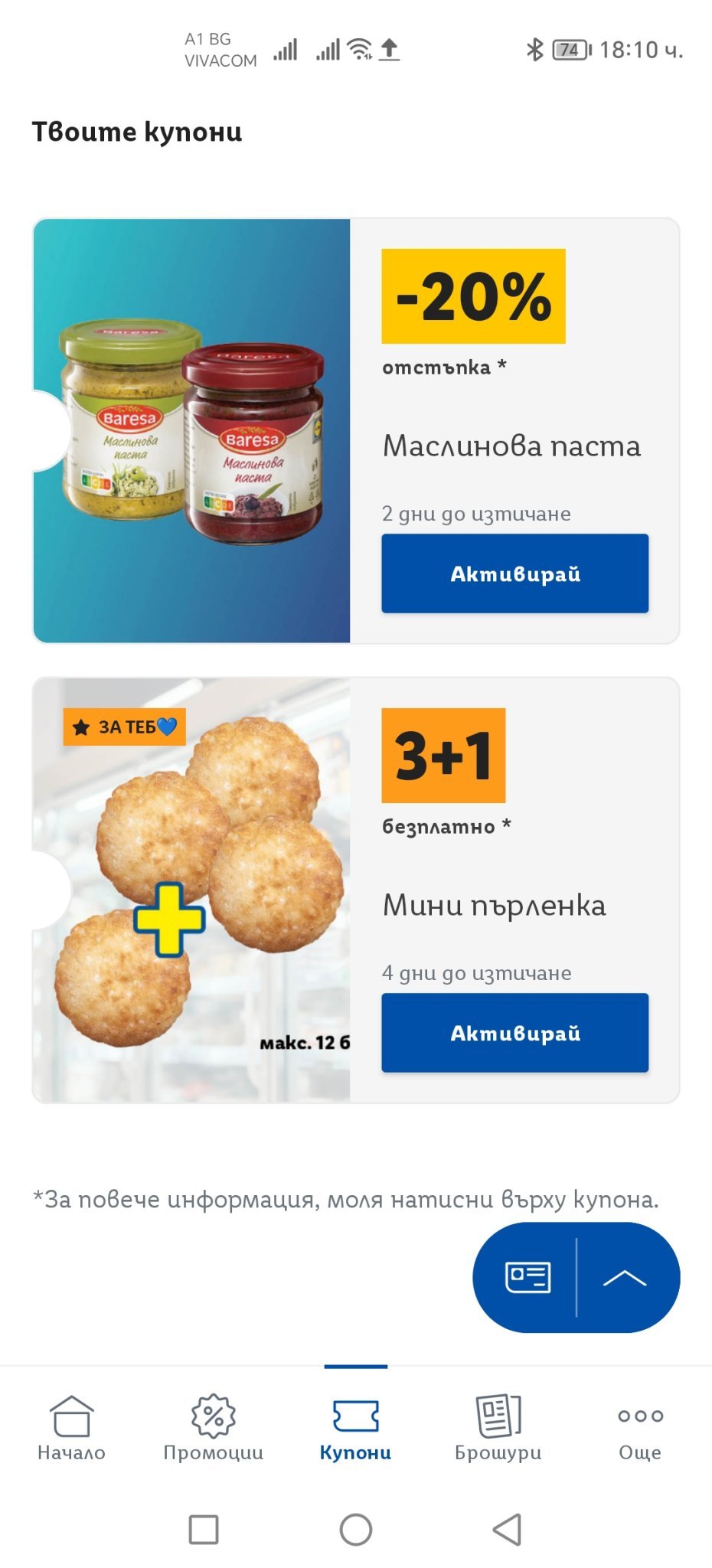Show the loyalty card
Viewport: 712px width, 1568px height.
[x=527, y=1277]
